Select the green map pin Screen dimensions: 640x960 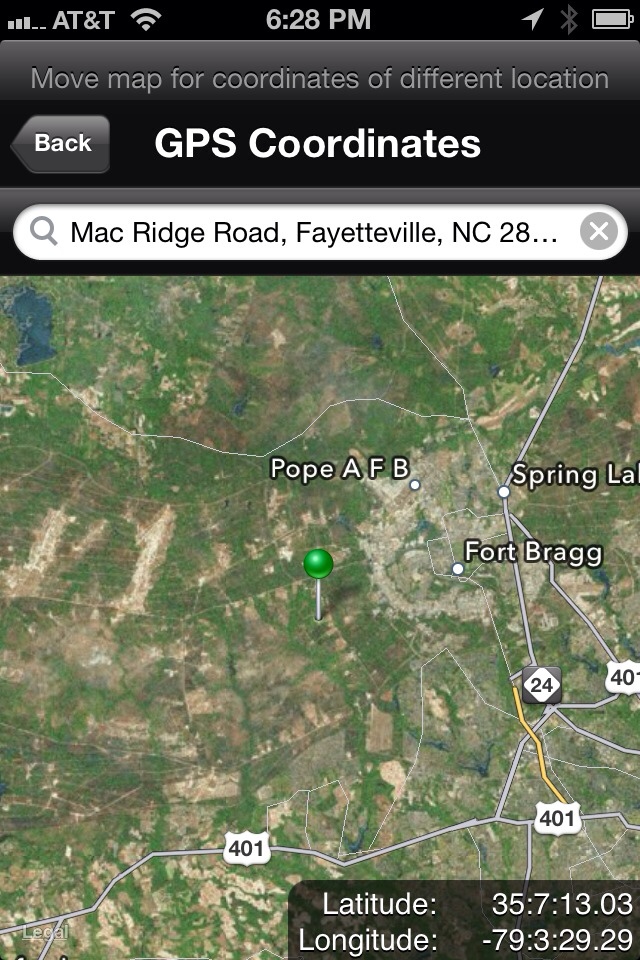[318, 566]
